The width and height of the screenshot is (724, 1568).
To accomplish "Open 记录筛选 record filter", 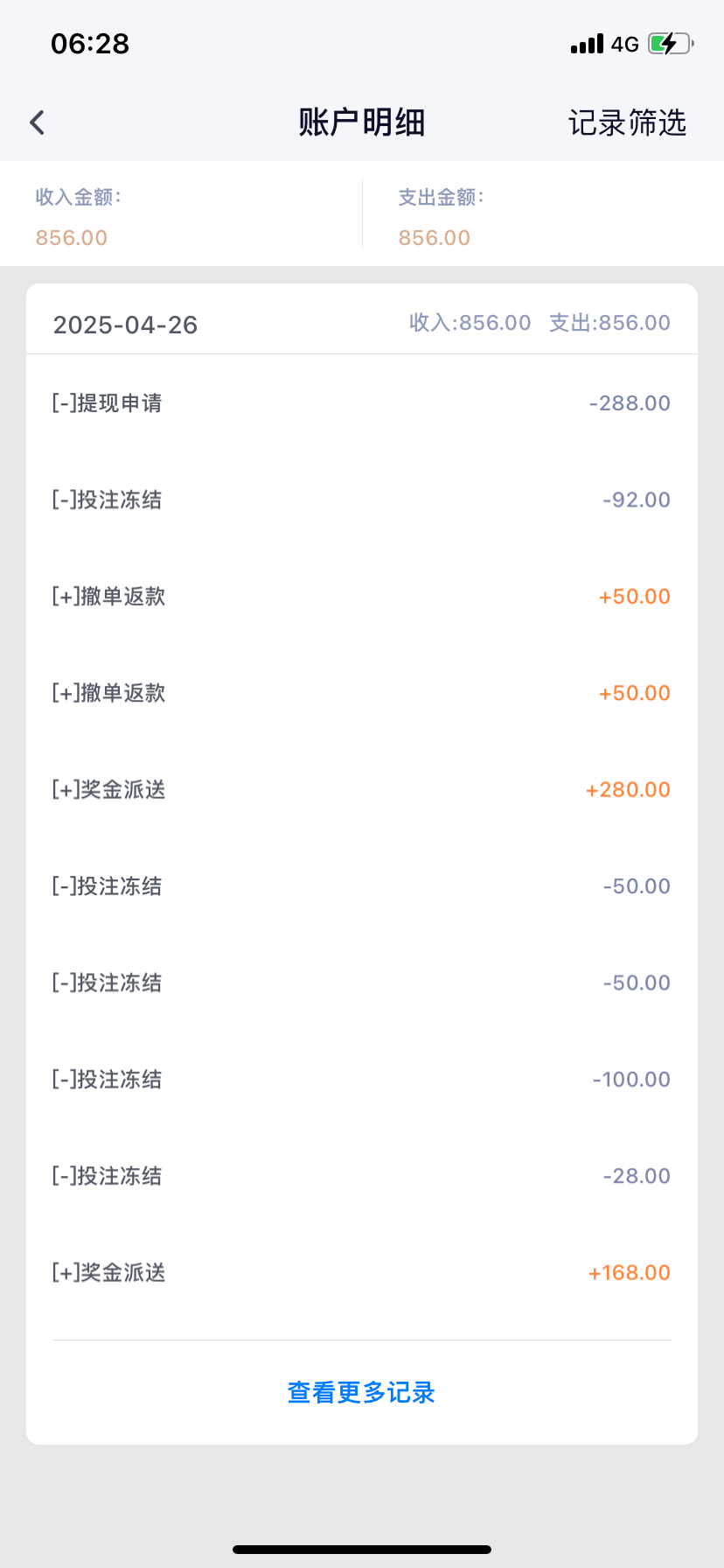I will [x=627, y=122].
